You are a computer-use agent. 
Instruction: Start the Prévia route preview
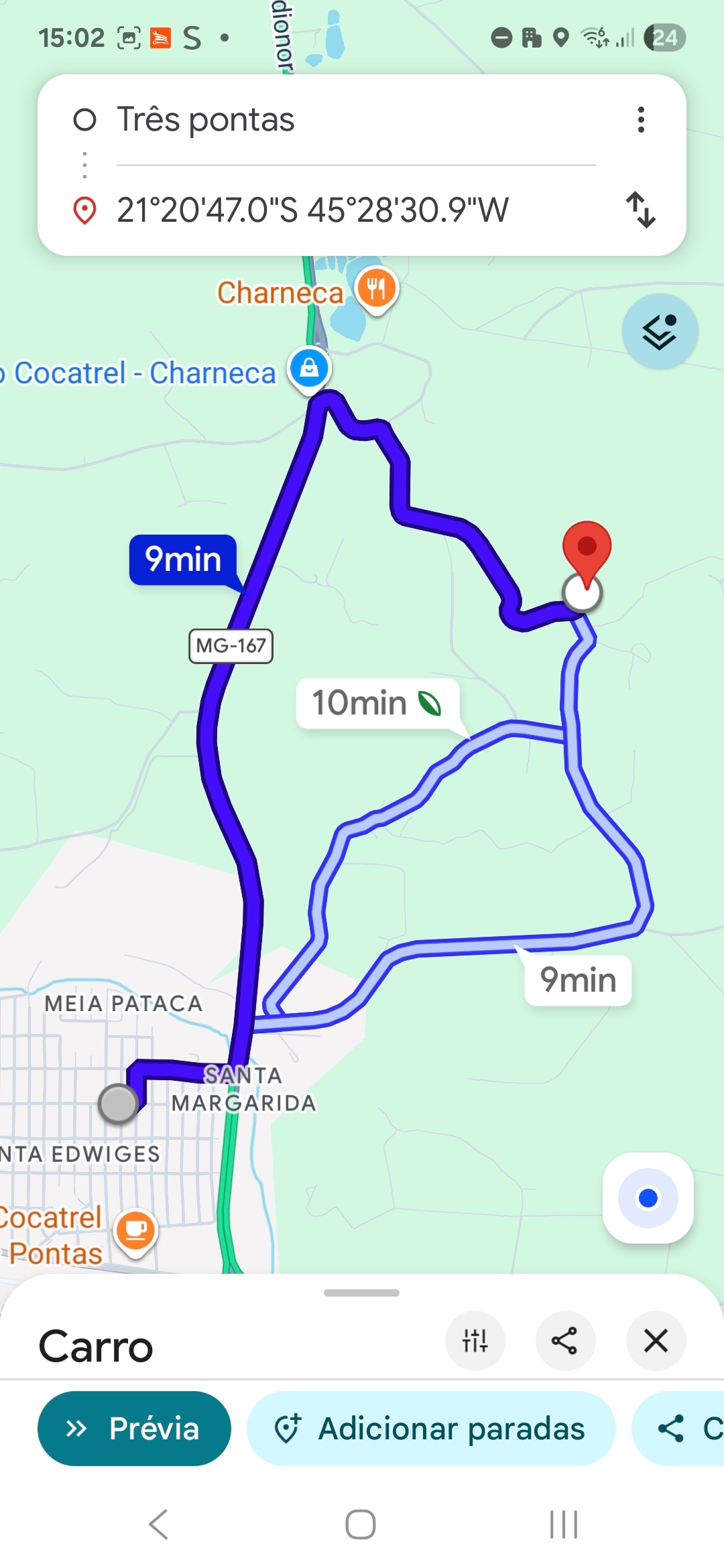[x=134, y=1428]
